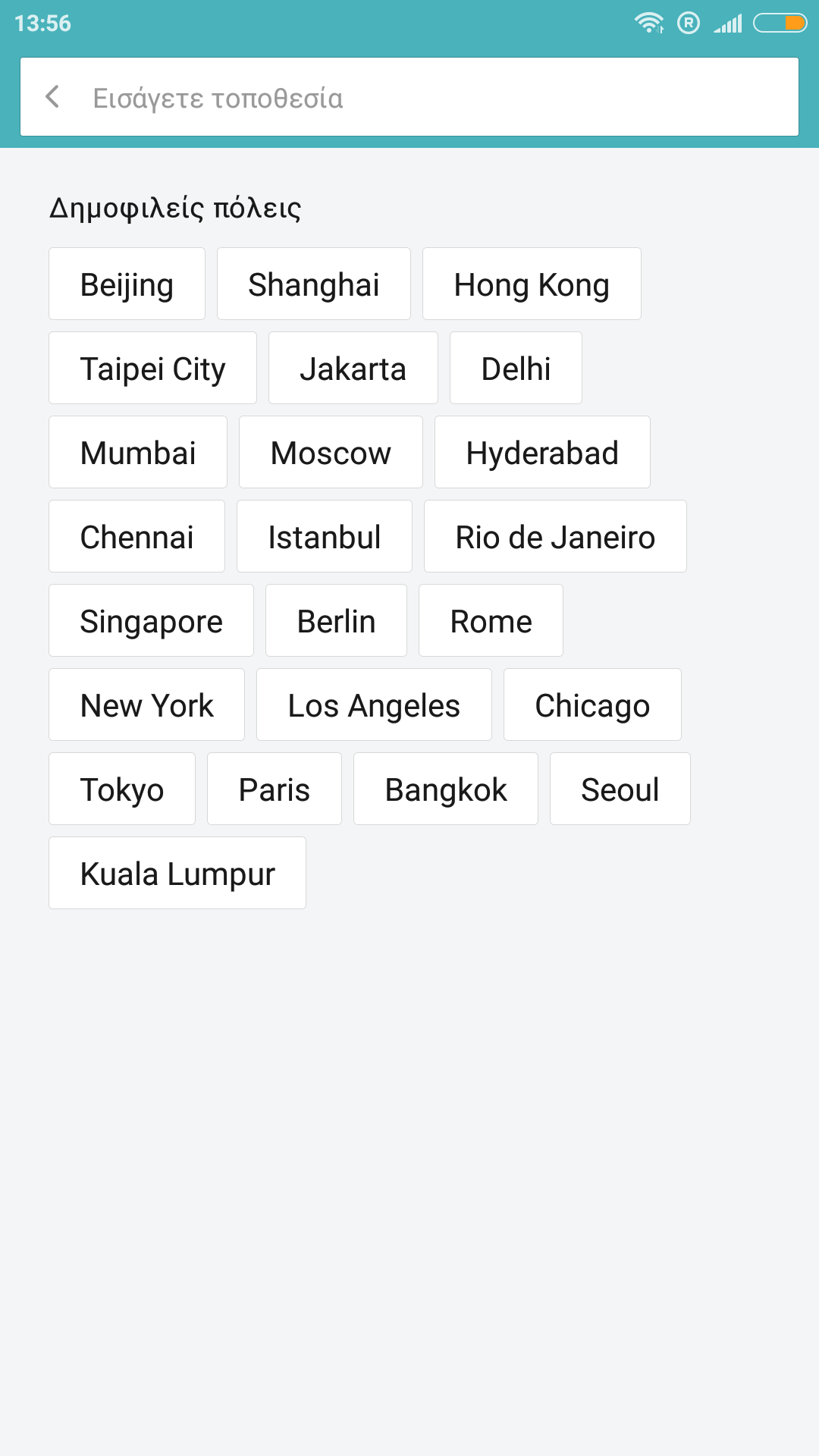Select Istanbul from popular cities
819x1456 pixels.
tap(325, 536)
